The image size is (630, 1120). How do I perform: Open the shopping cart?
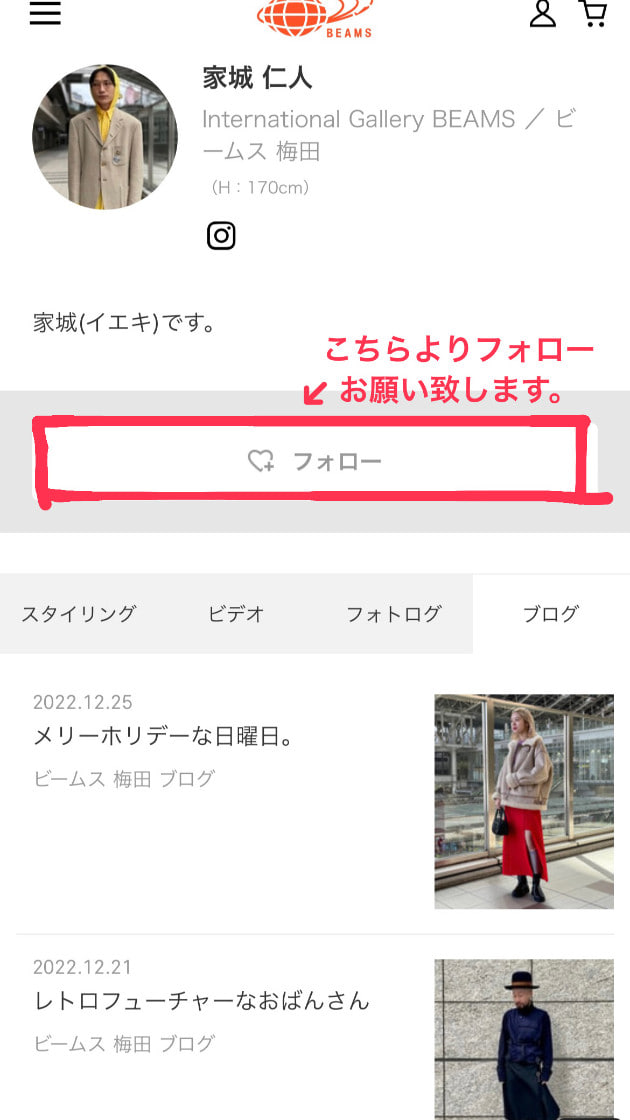(x=593, y=13)
